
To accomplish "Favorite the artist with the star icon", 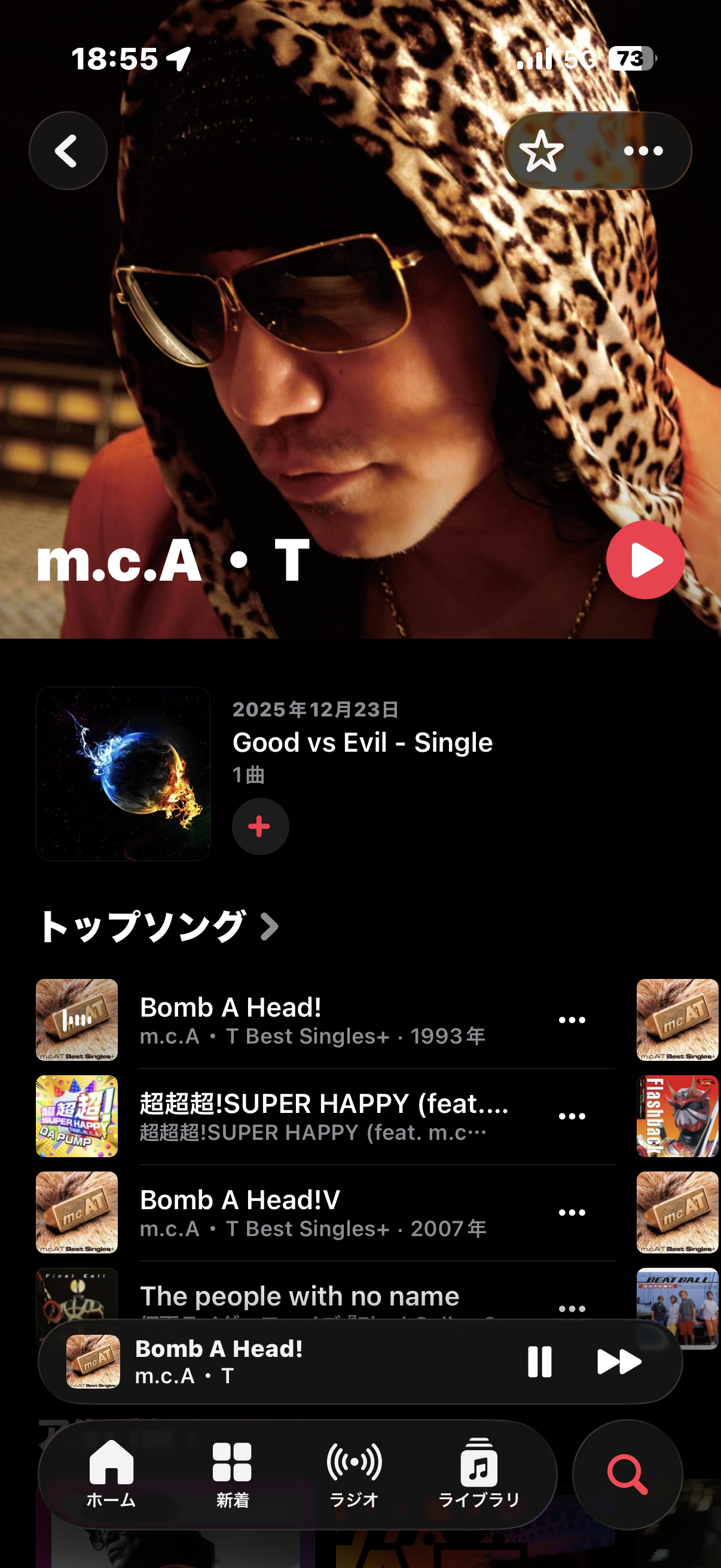I will coord(542,151).
